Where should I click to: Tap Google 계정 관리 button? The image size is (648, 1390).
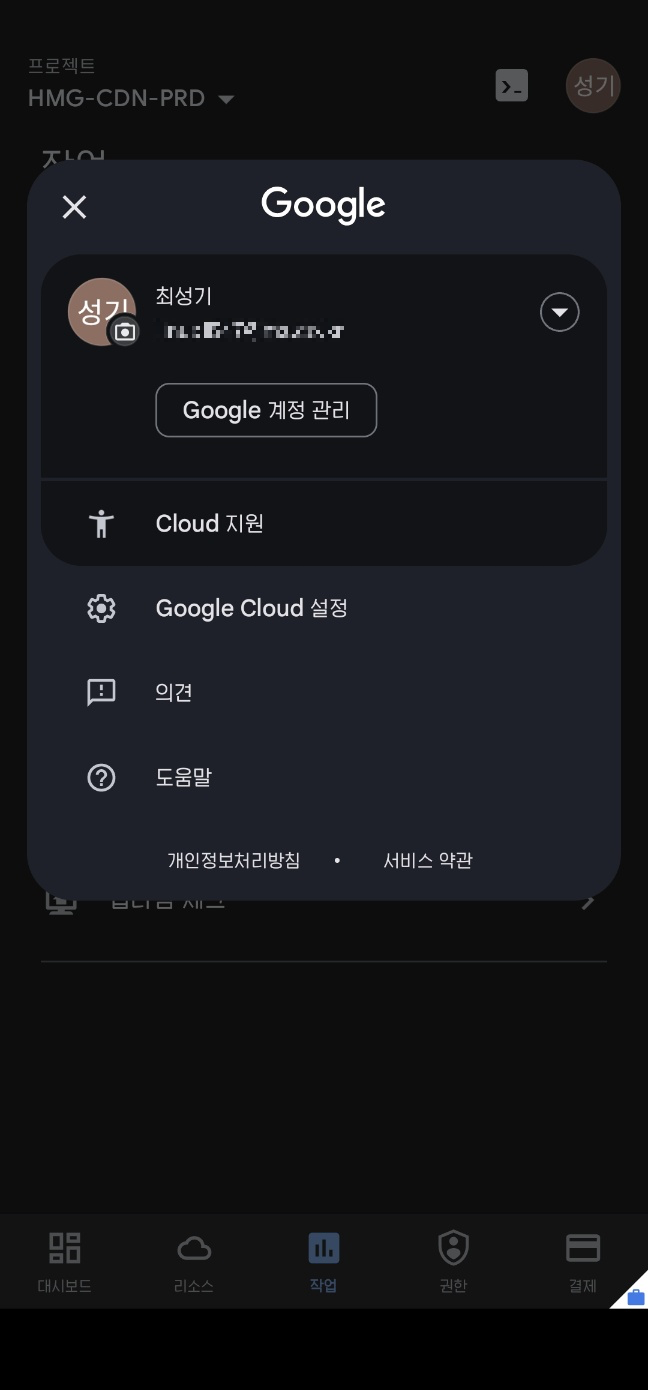[266, 410]
